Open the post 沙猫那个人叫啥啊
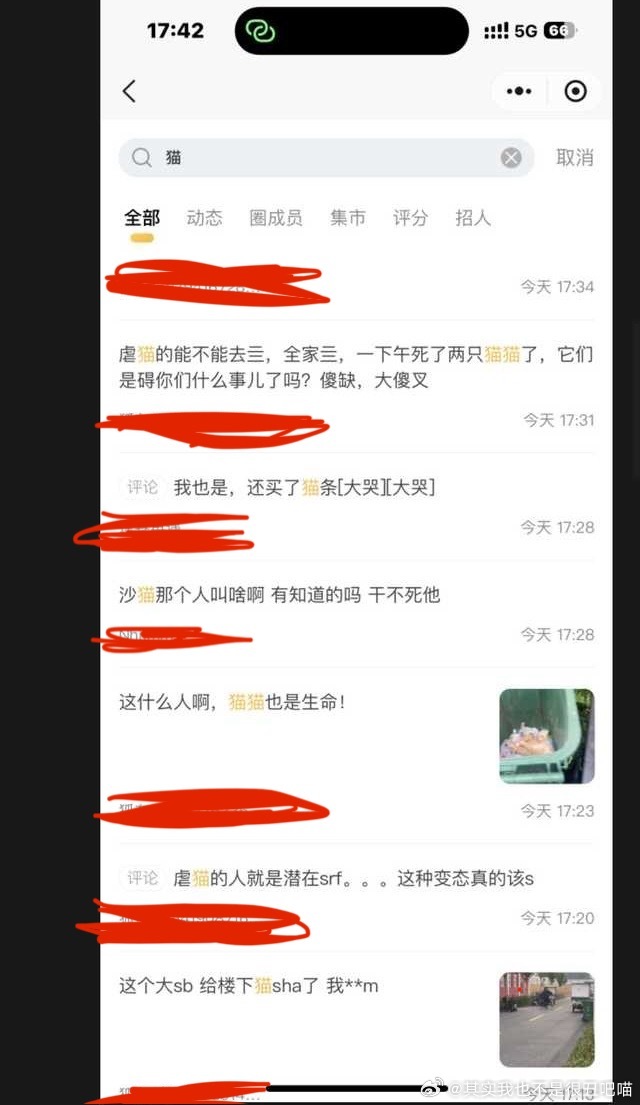Screen dimensions: 640x1105 pos(280,595)
